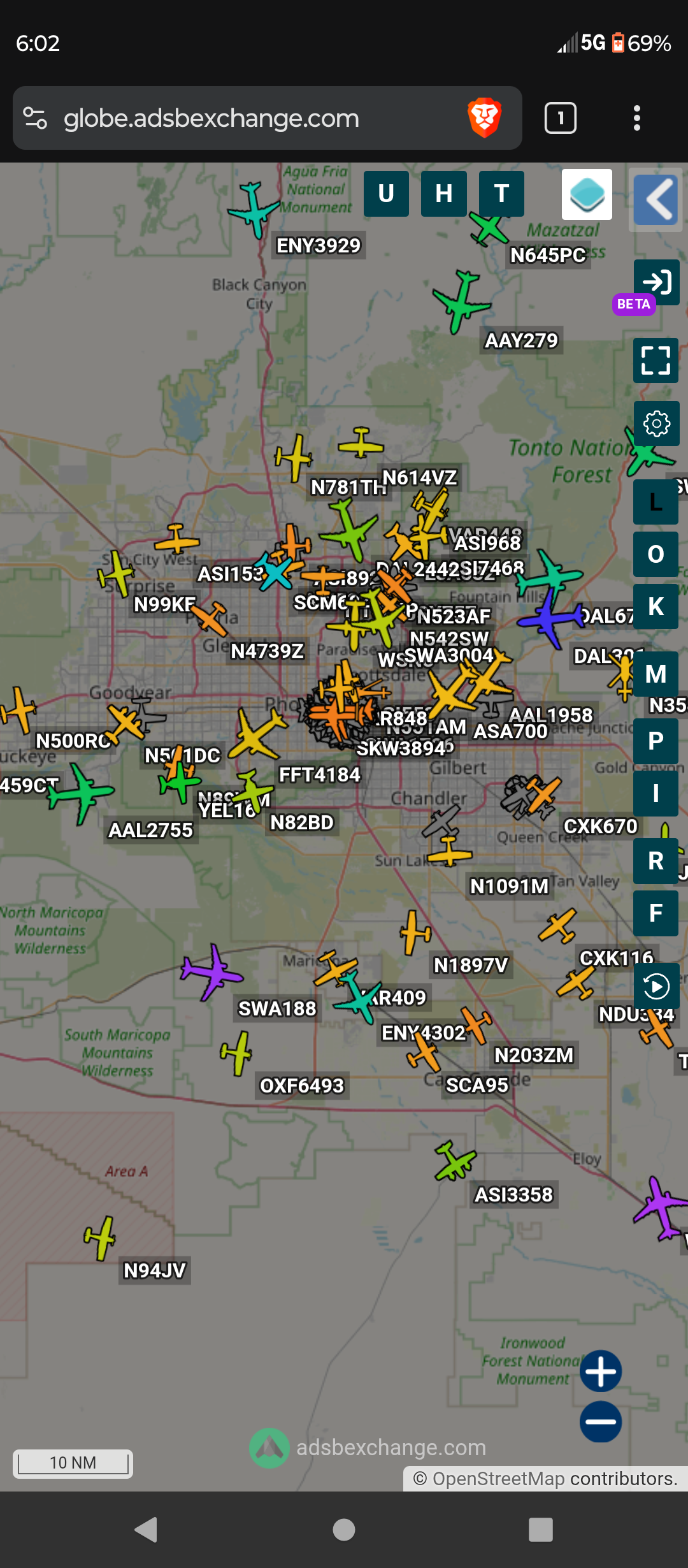This screenshot has height=1568, width=688.
Task: Toggle the U map button
Action: click(386, 193)
